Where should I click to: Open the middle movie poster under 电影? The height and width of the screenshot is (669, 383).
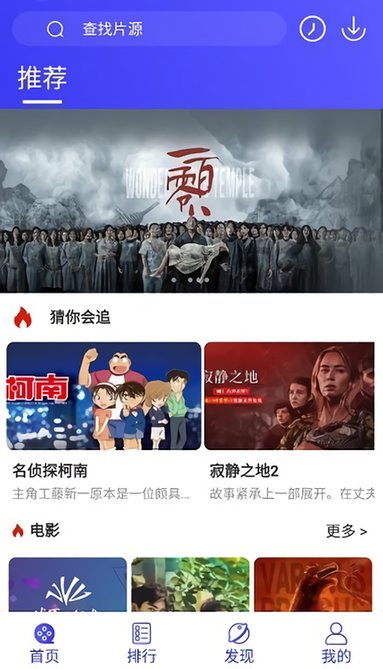pyautogui.click(x=190, y=584)
